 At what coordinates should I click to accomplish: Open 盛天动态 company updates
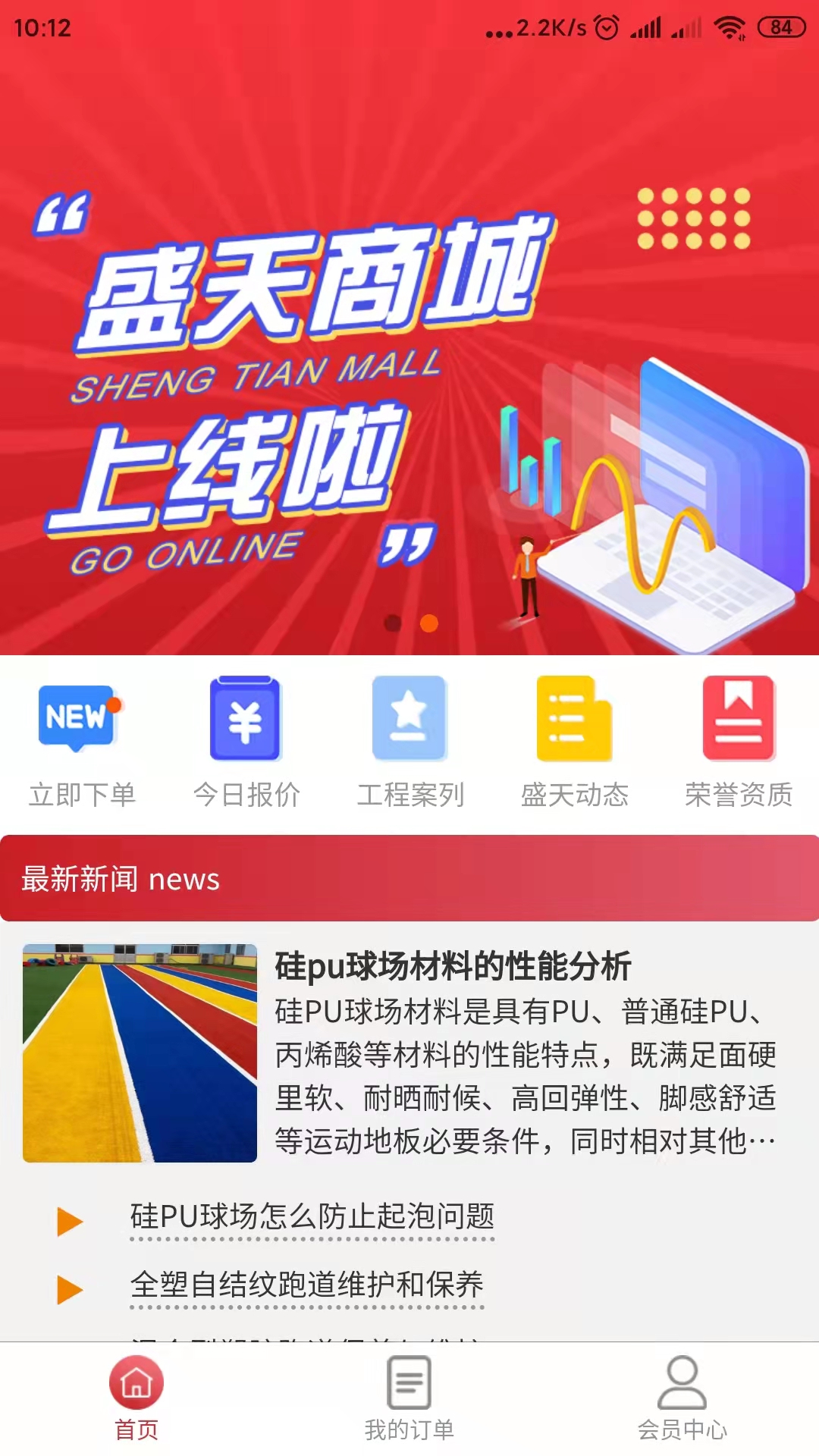coord(574,741)
